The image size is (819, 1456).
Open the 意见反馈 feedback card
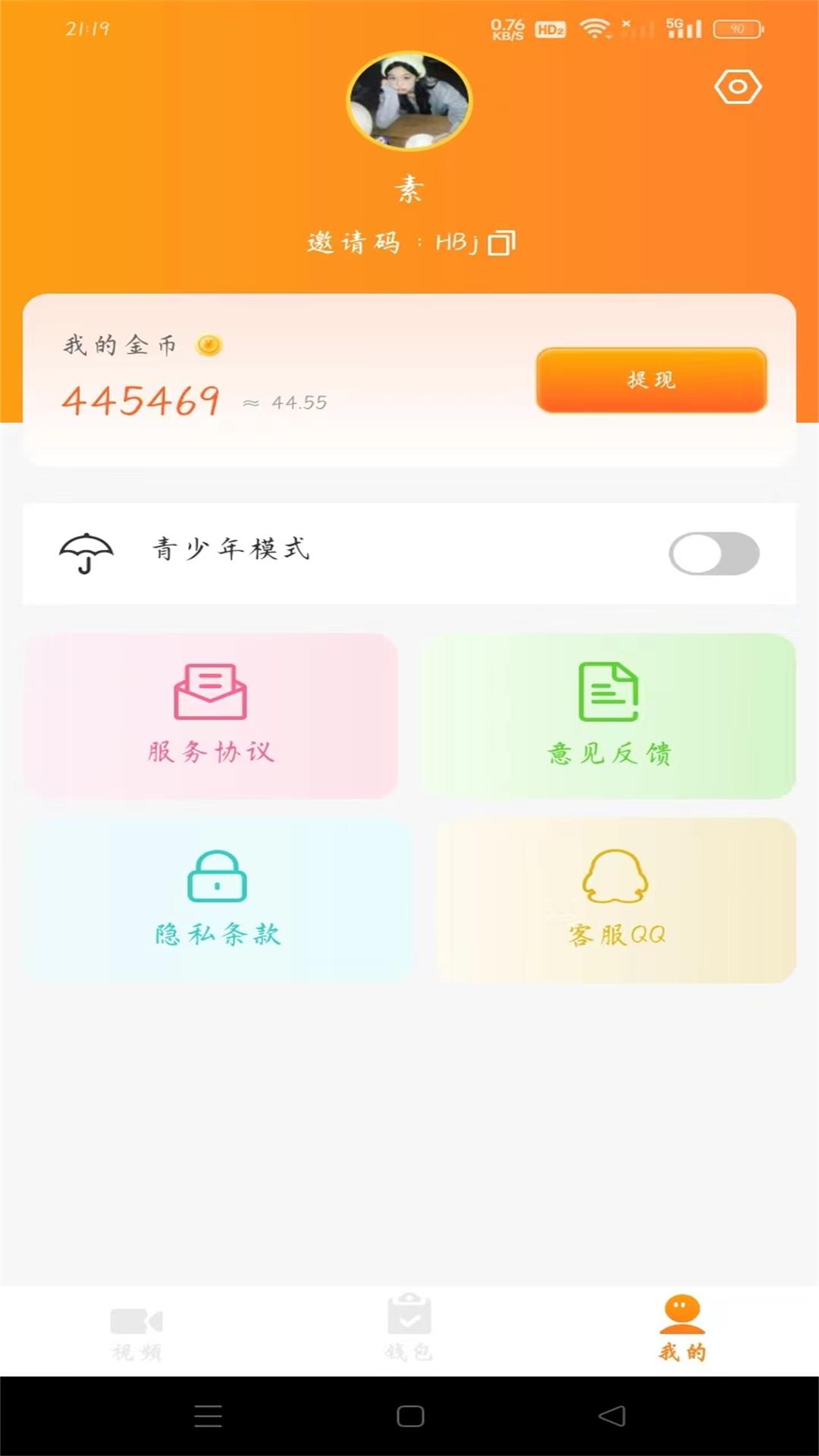(x=609, y=715)
